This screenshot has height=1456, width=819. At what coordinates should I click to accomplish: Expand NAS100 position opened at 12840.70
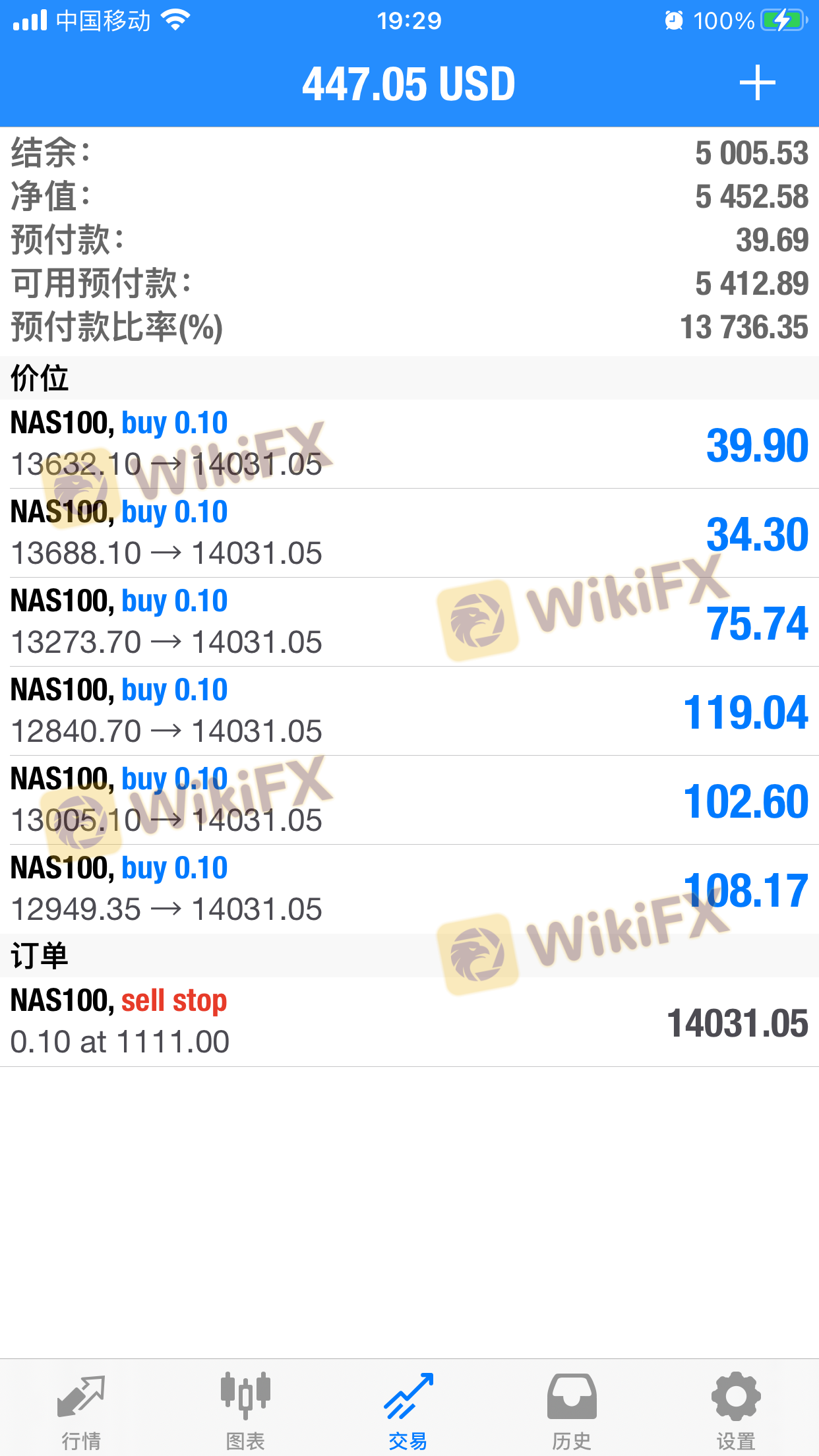click(409, 711)
